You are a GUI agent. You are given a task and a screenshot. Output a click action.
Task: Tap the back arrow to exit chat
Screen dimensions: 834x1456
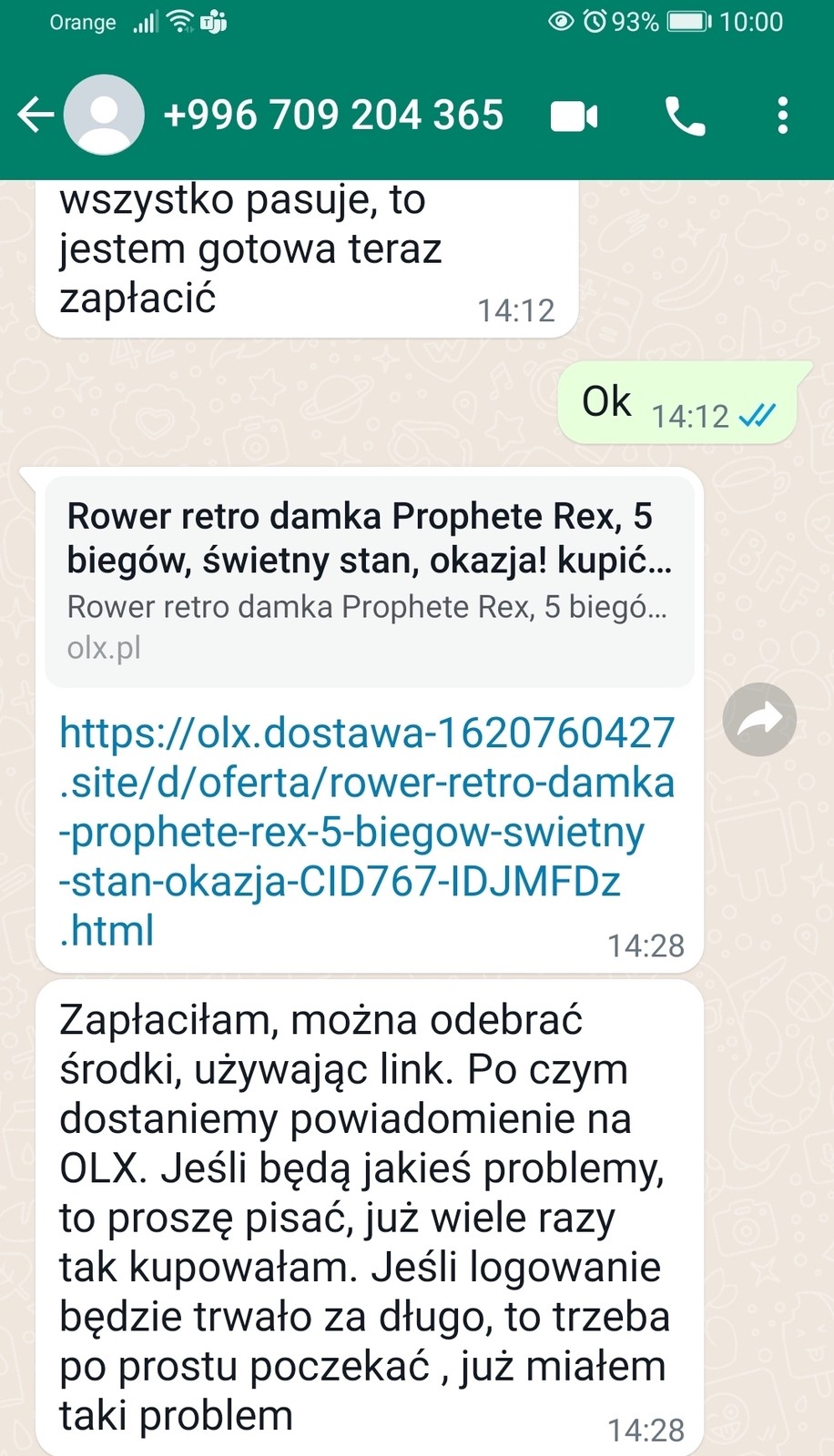click(x=34, y=116)
